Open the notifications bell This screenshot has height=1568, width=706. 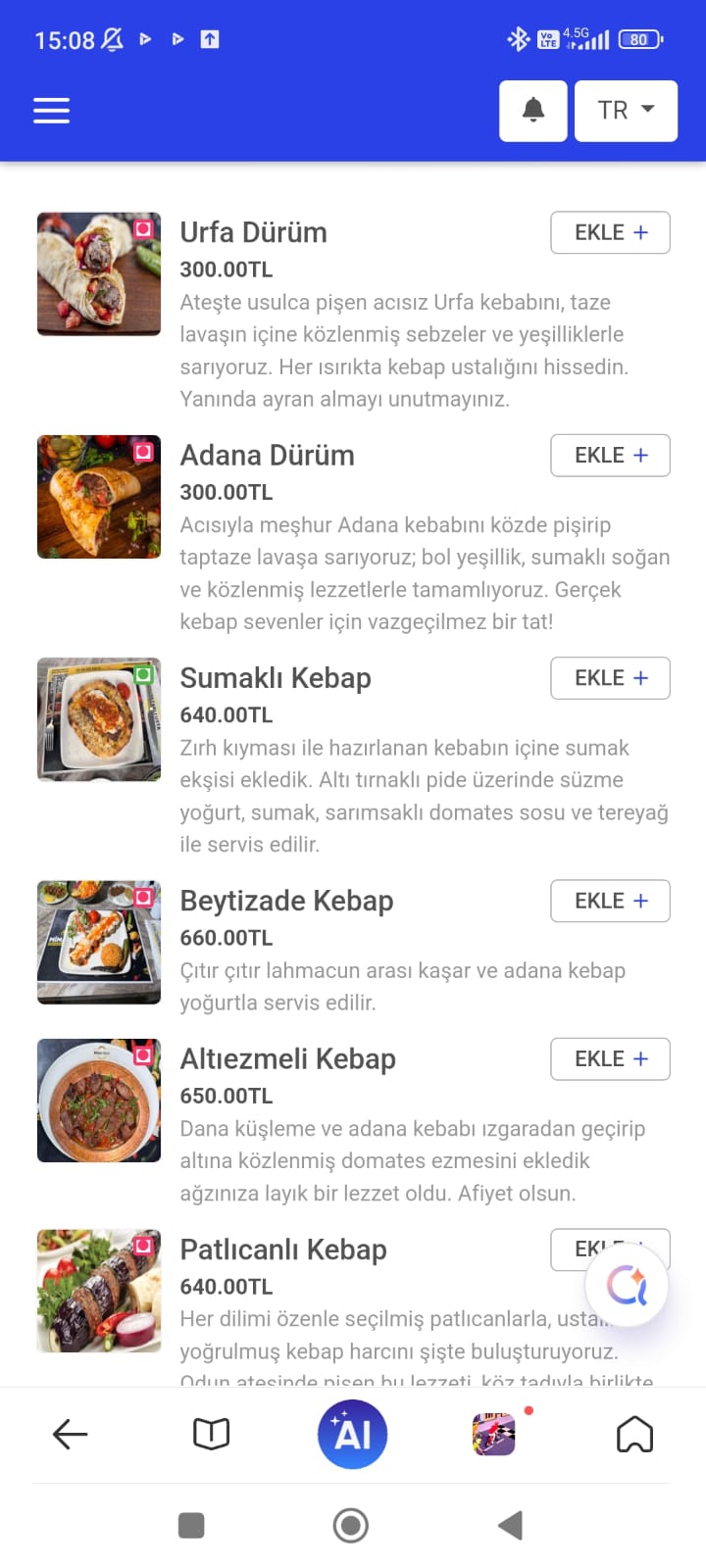coord(532,111)
